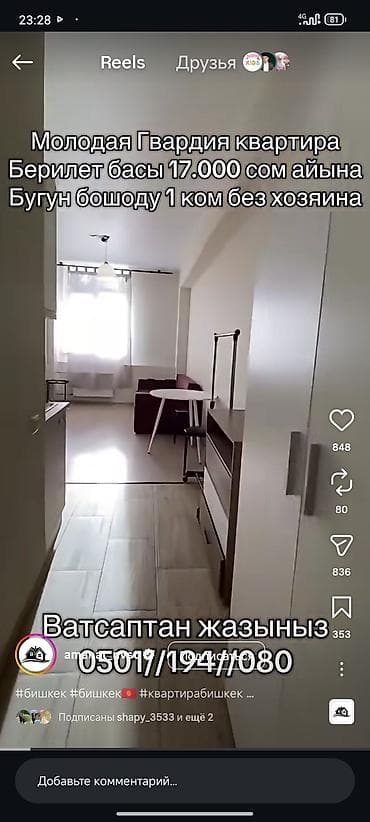The image size is (370, 822).
Task: Open the reel's audio thumbnail
Action: point(341,712)
